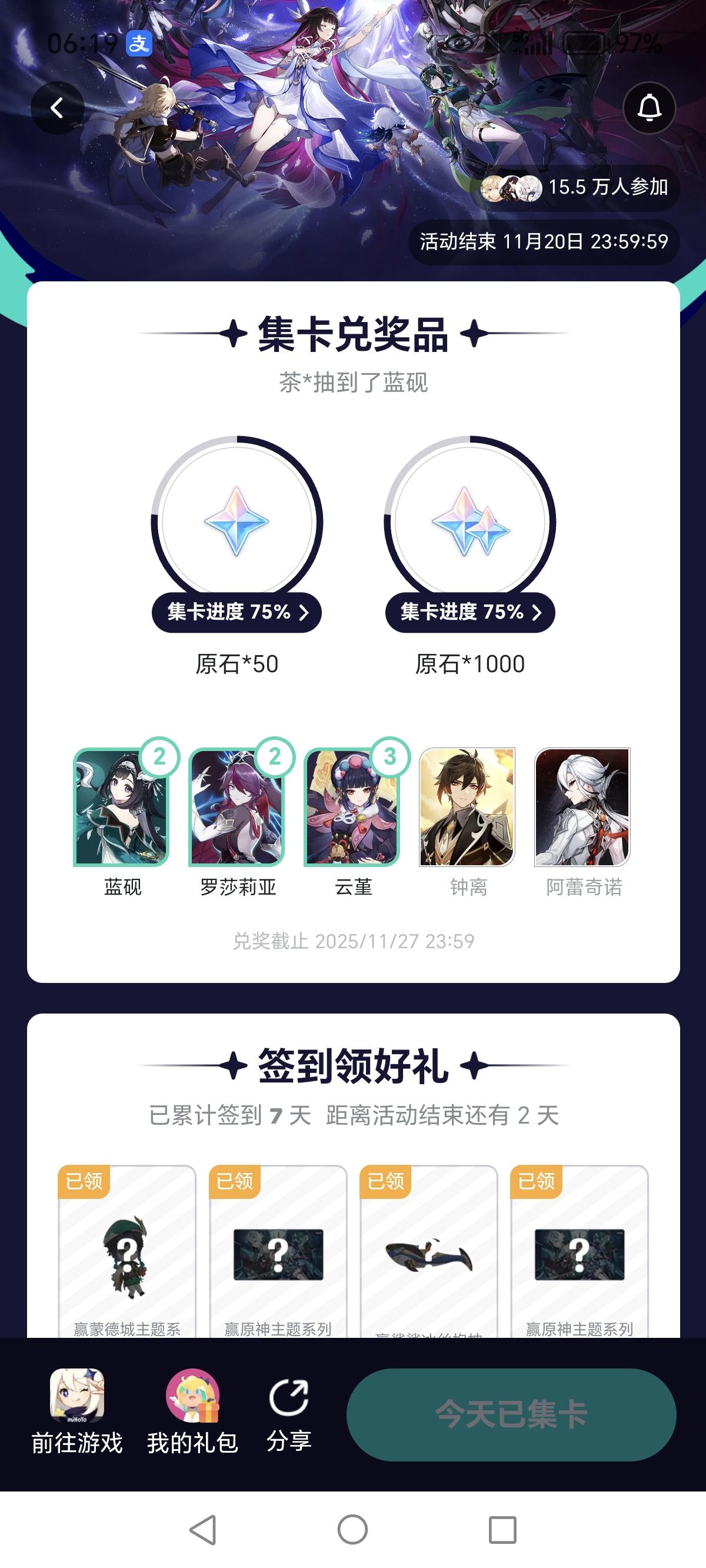Tap the back arrow icon
Image resolution: width=706 pixels, height=1568 pixels.
pyautogui.click(x=58, y=107)
